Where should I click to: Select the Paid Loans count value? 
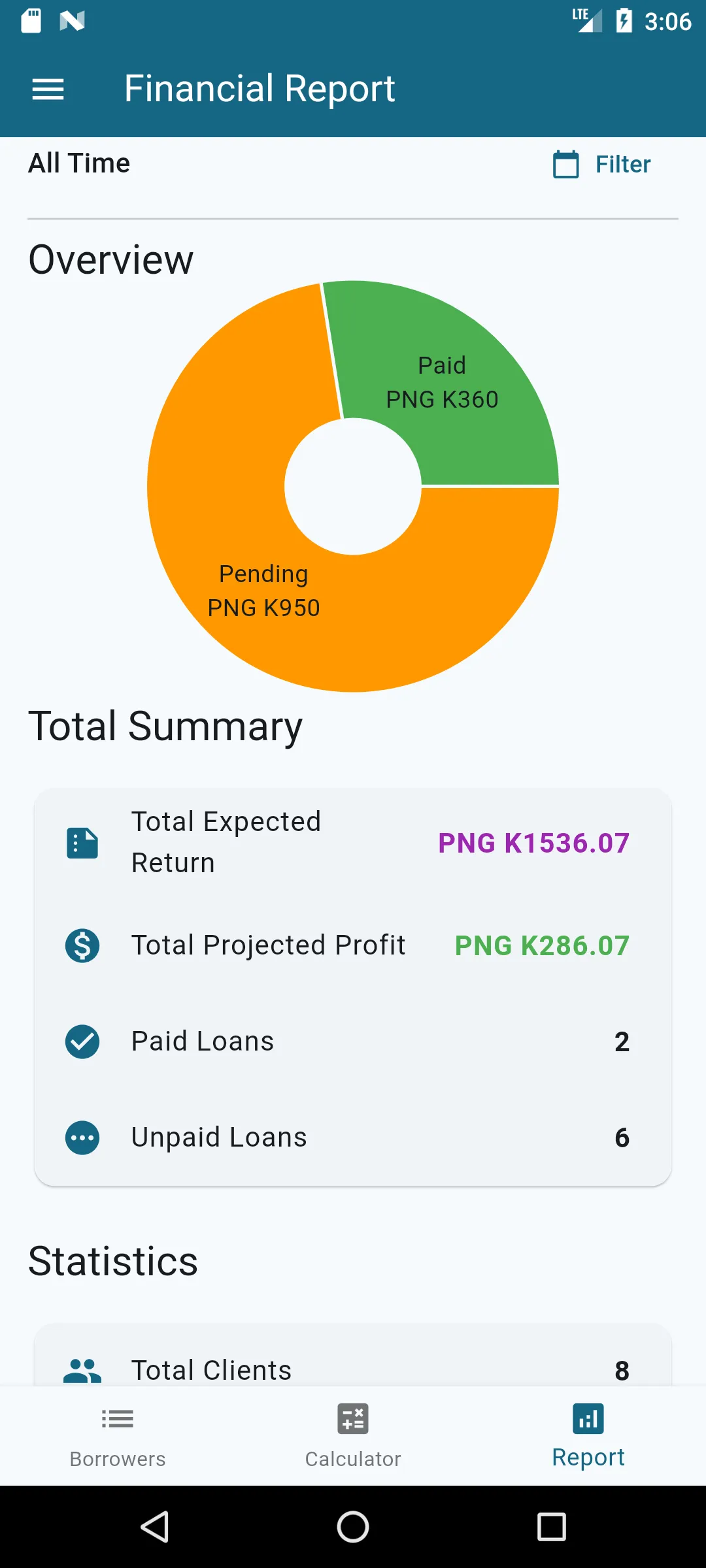tap(621, 1042)
